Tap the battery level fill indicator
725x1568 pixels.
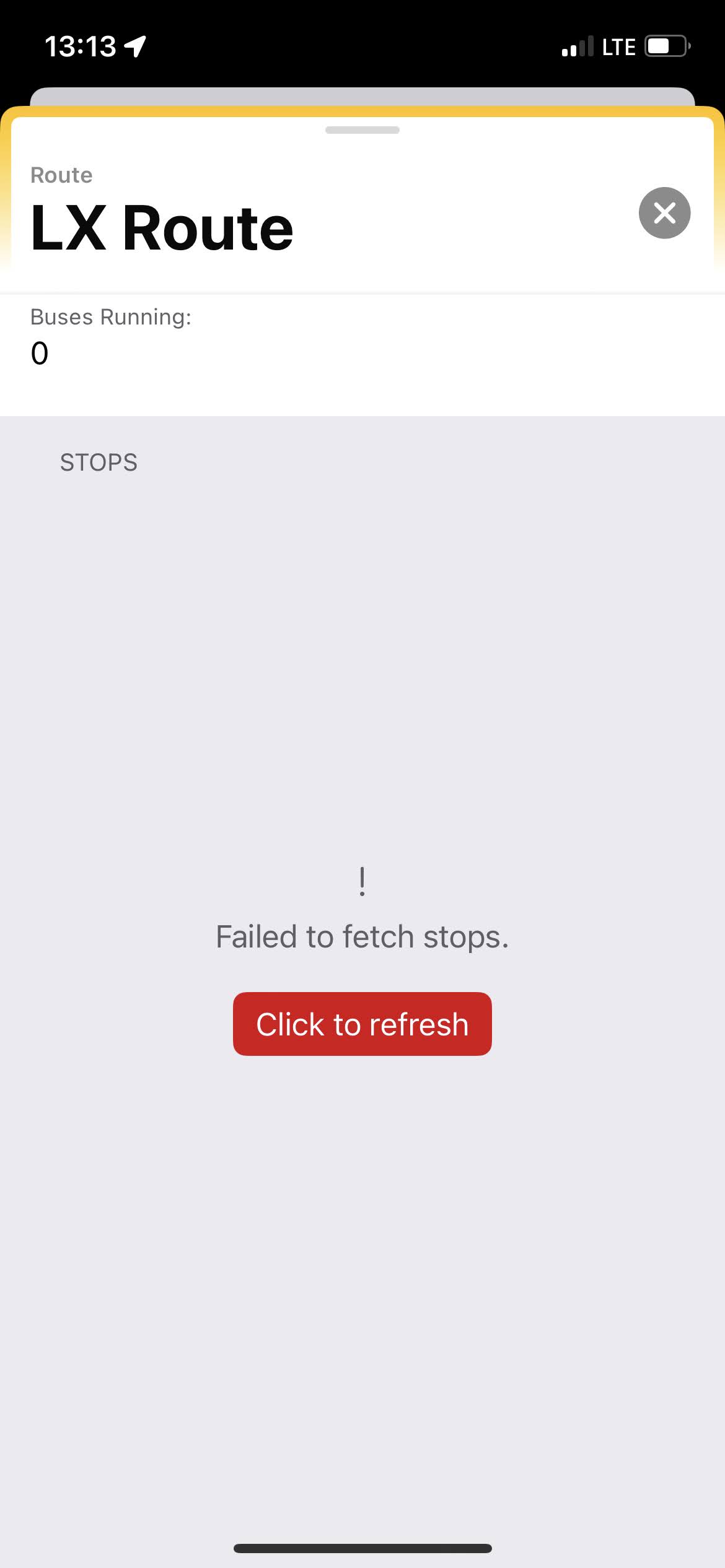coord(659,45)
